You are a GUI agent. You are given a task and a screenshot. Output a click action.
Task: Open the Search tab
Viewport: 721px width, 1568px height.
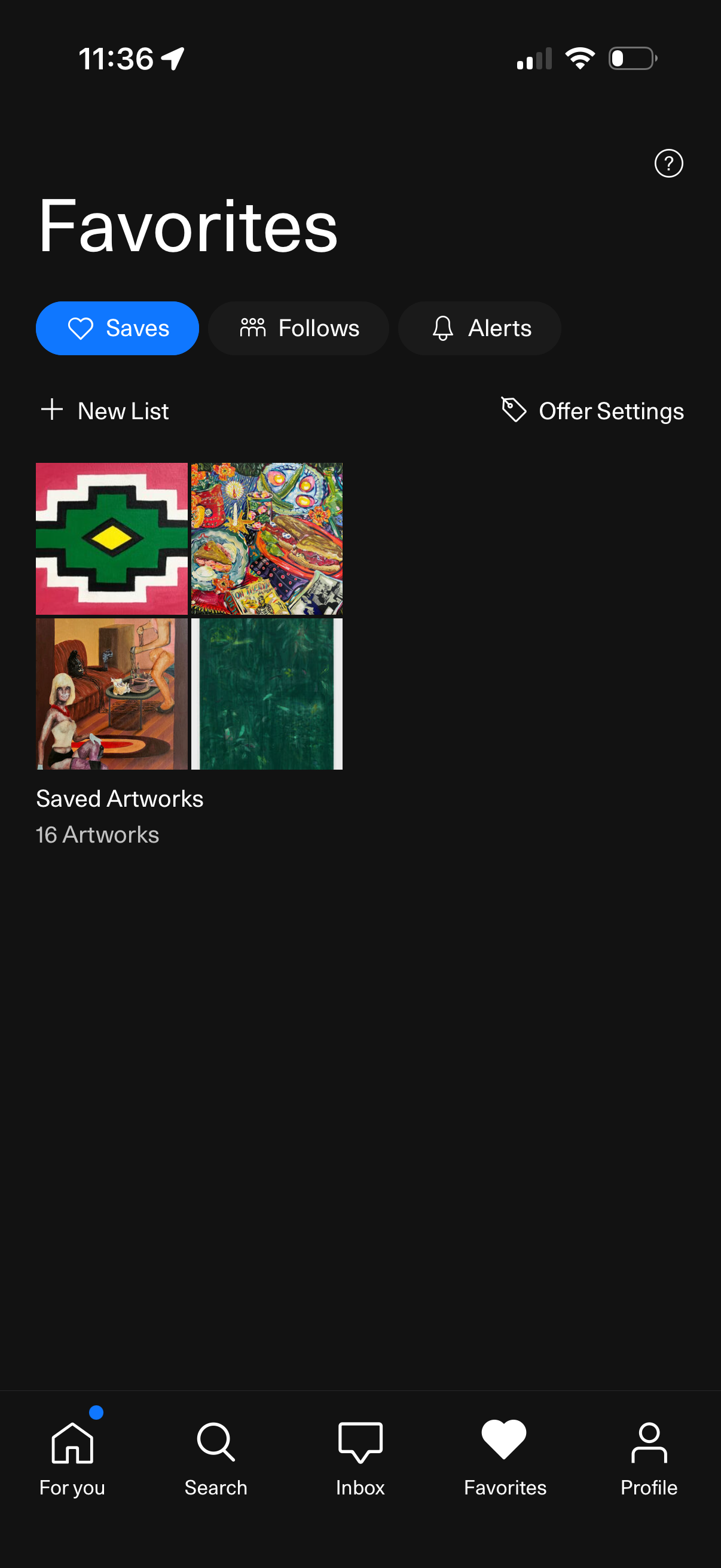[216, 1458]
